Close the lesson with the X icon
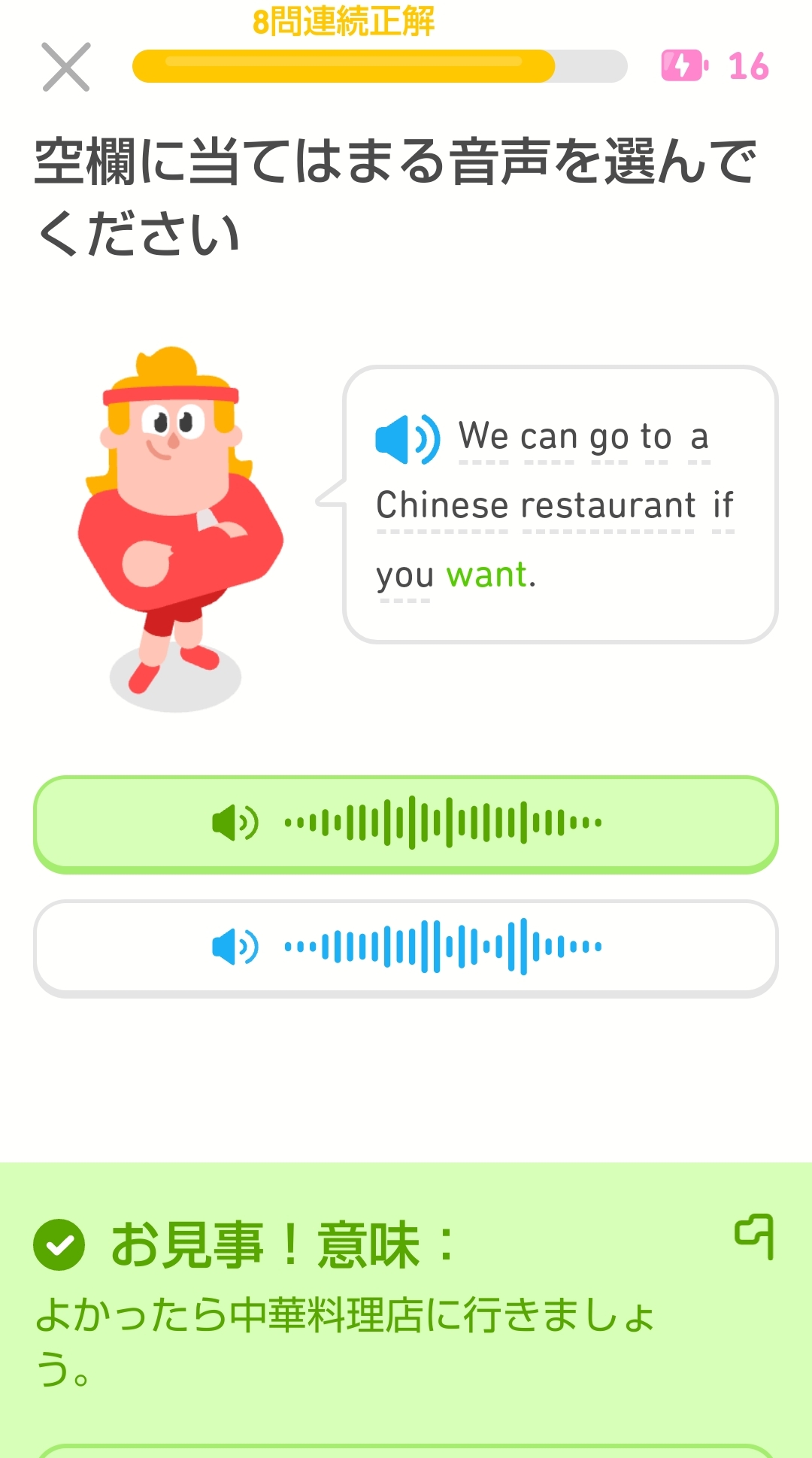Viewport: 812px width, 1458px height. tap(66, 67)
